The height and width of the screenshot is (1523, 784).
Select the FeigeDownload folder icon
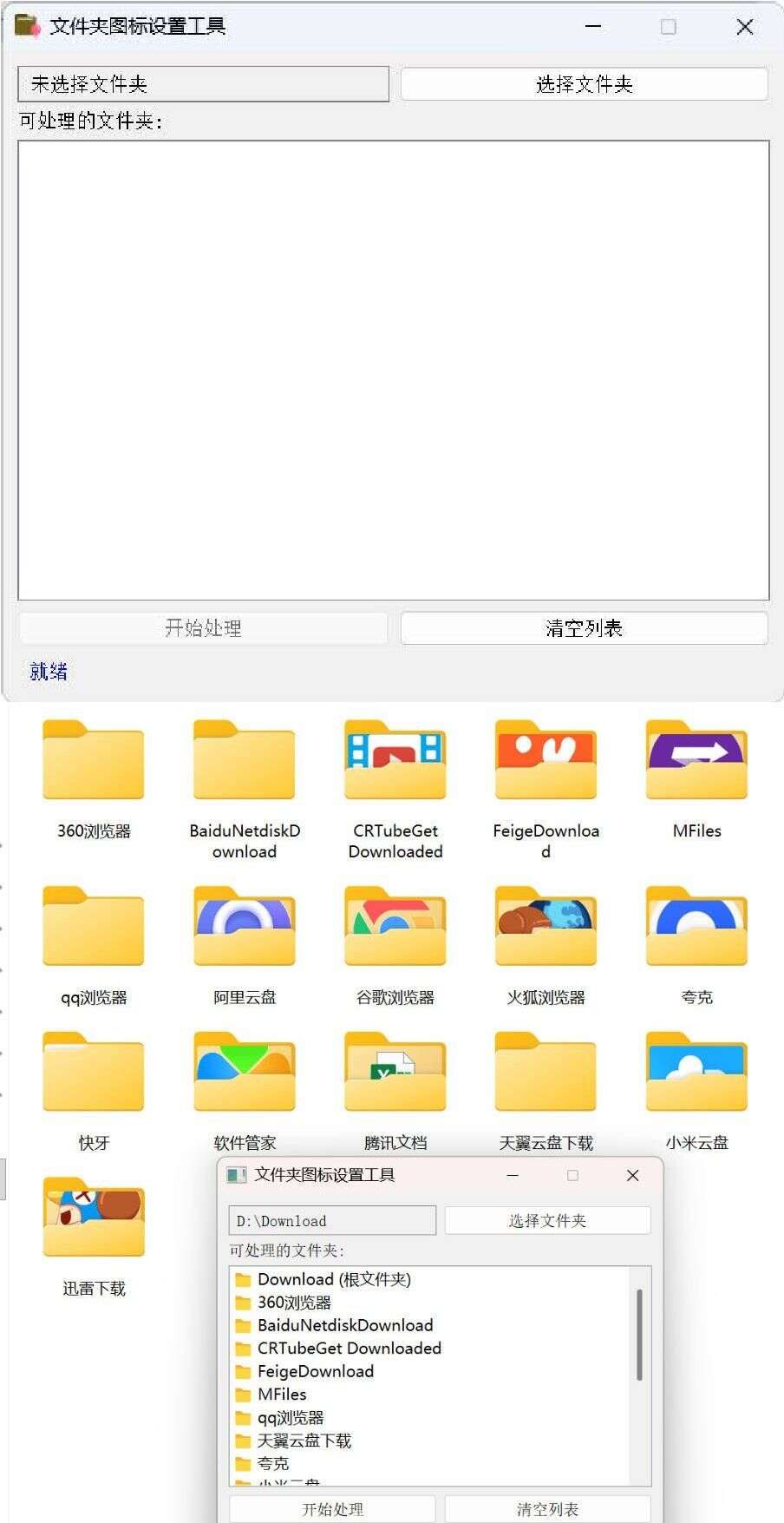tap(546, 760)
